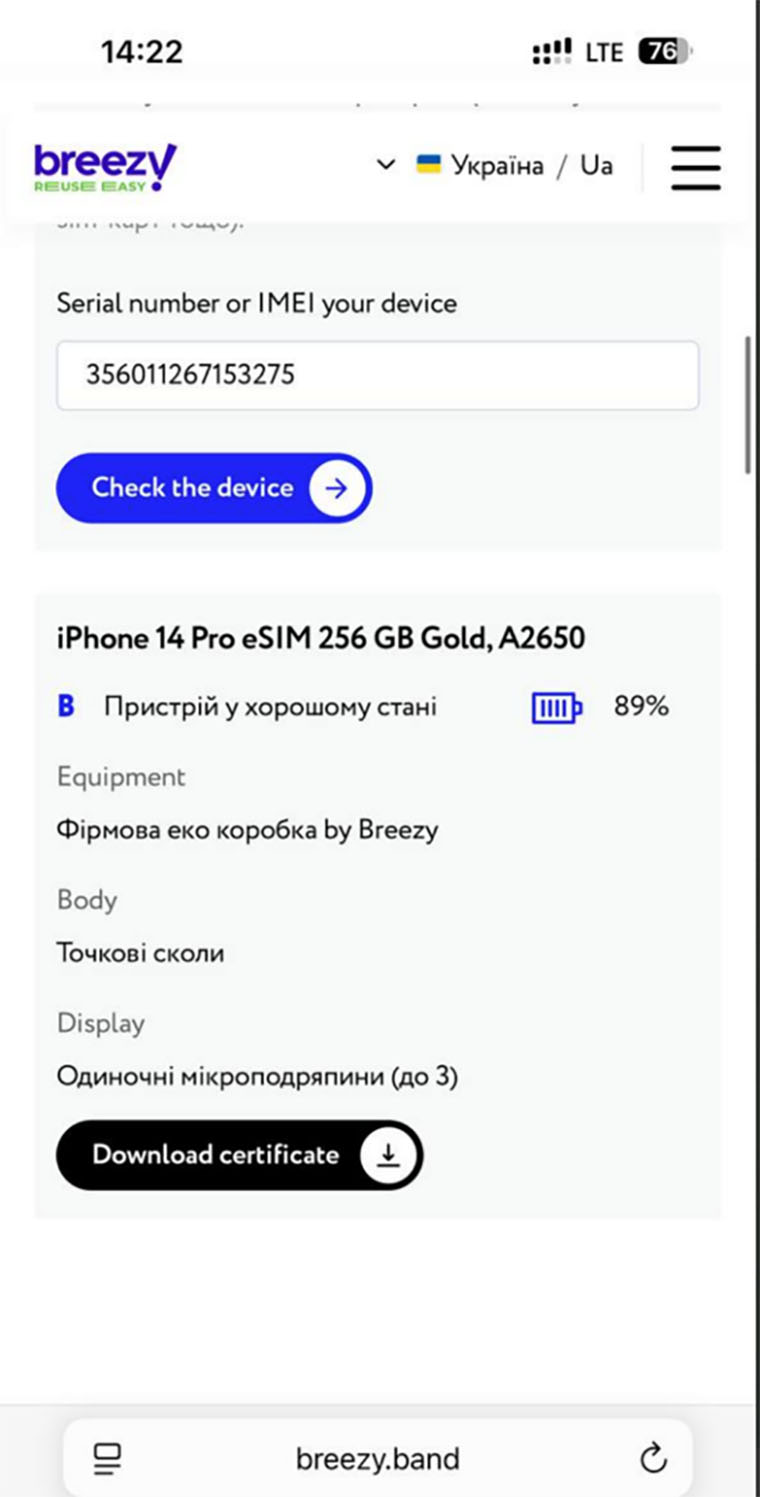The height and width of the screenshot is (1497, 760).
Task: Open the hamburger menu
Action: (695, 167)
